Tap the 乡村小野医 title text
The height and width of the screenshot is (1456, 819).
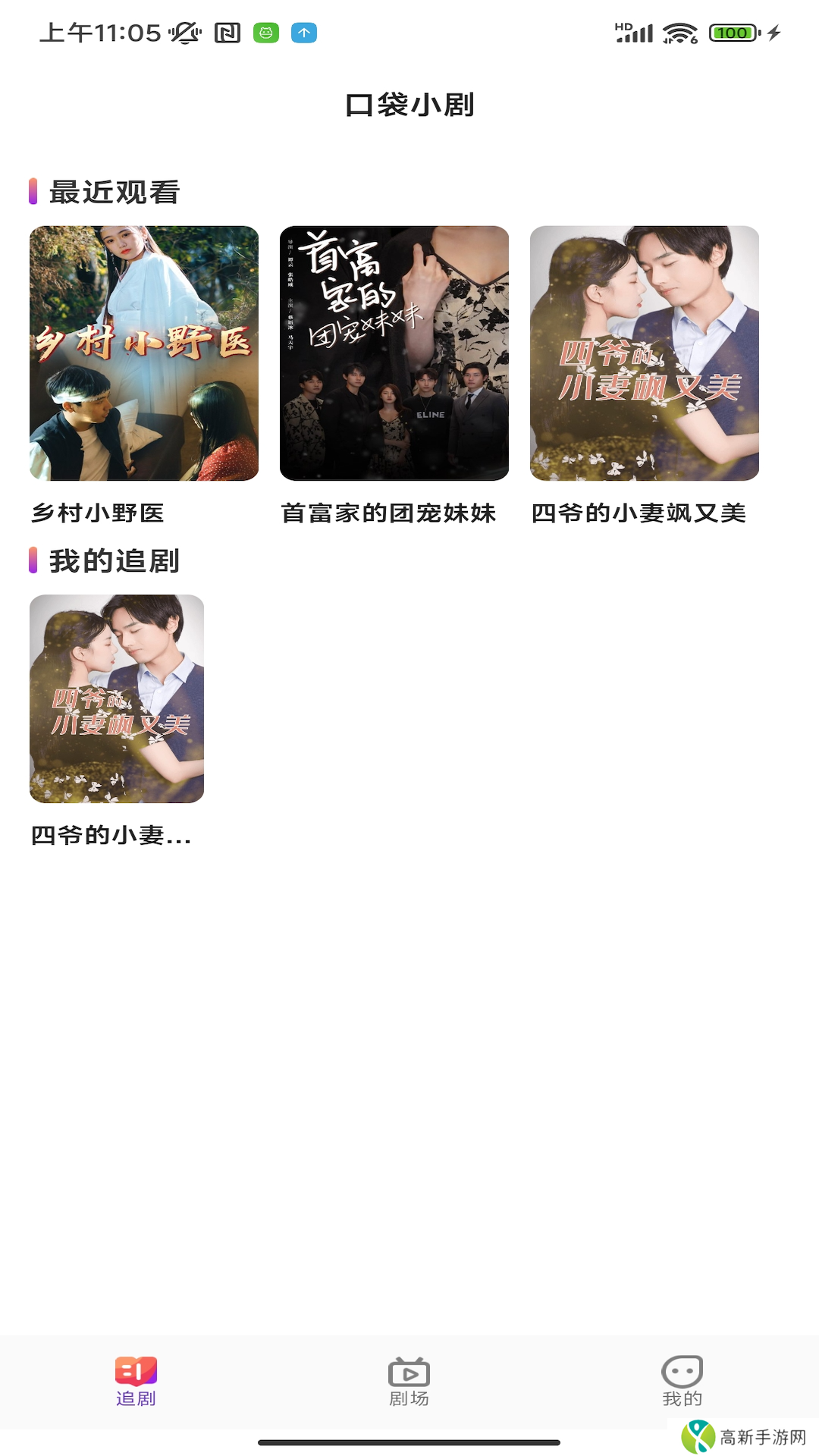point(99,513)
